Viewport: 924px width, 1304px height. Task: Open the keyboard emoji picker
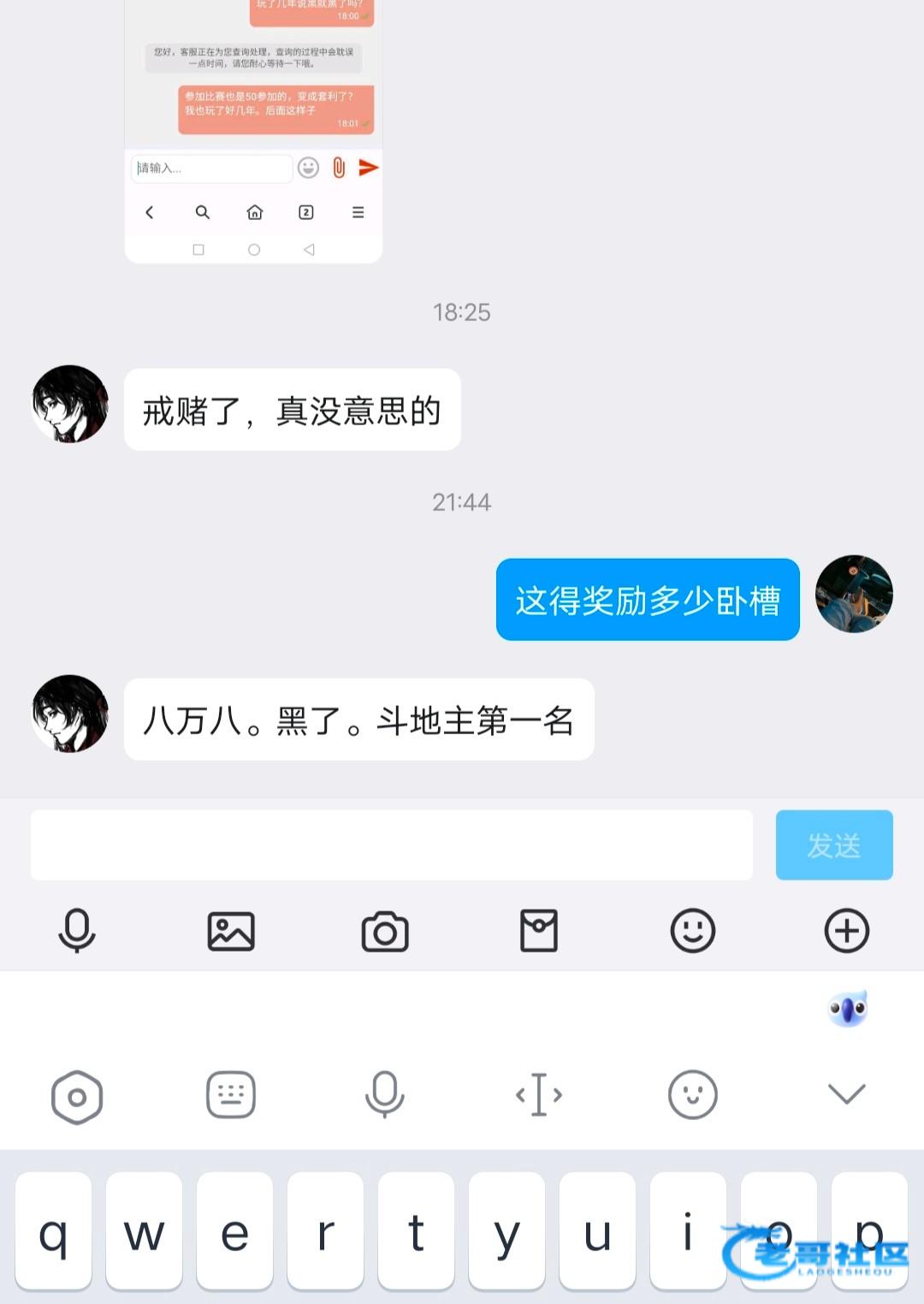[692, 1094]
